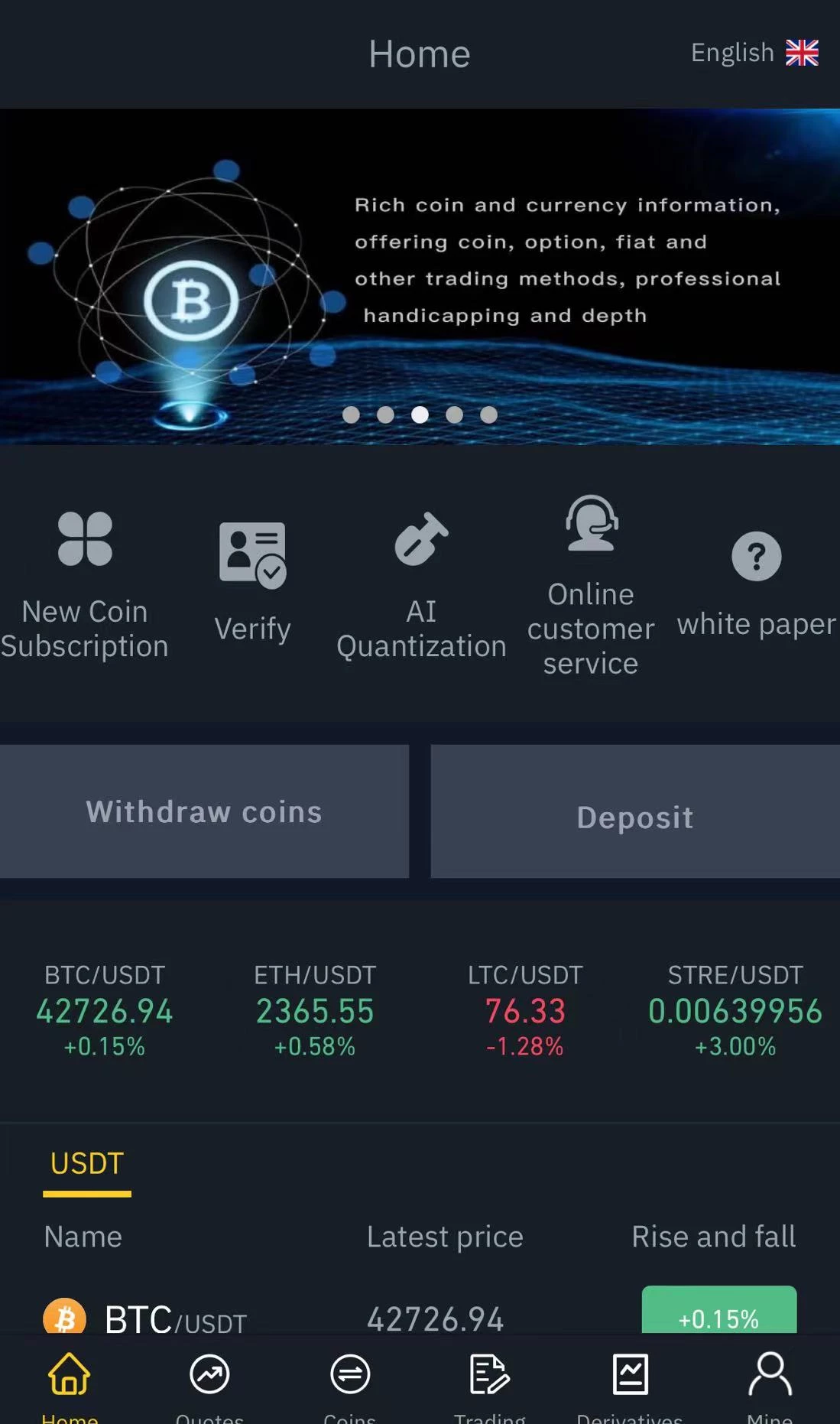The height and width of the screenshot is (1424, 840).
Task: Open the STRE/USDT ticker card
Action: 735,1009
